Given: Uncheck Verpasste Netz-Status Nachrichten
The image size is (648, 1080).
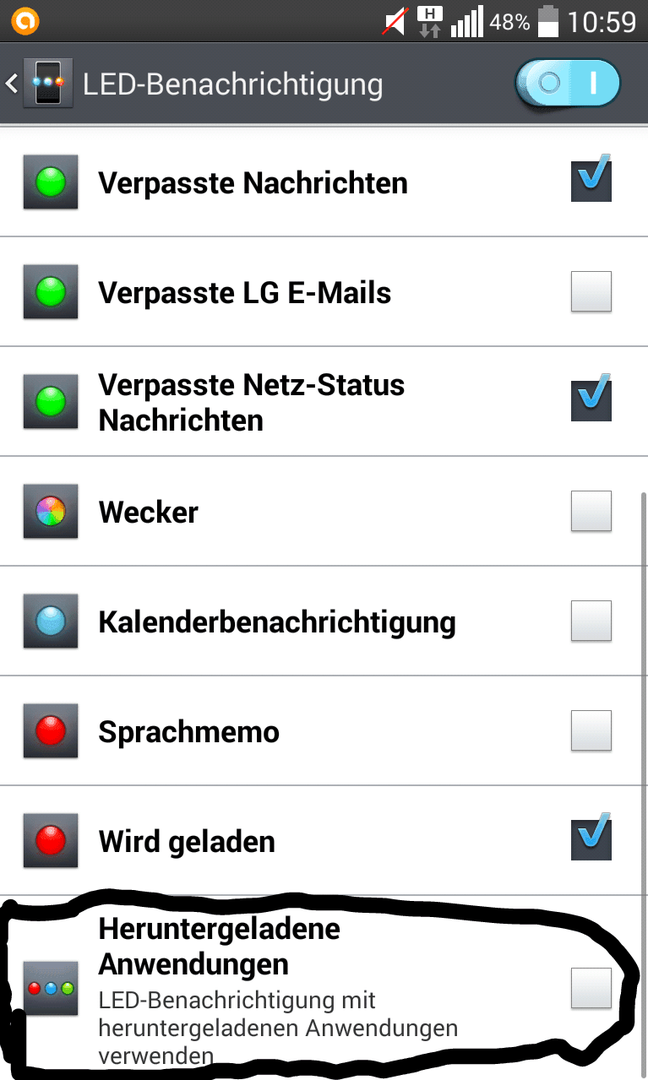Looking at the screenshot, I should point(591,398).
